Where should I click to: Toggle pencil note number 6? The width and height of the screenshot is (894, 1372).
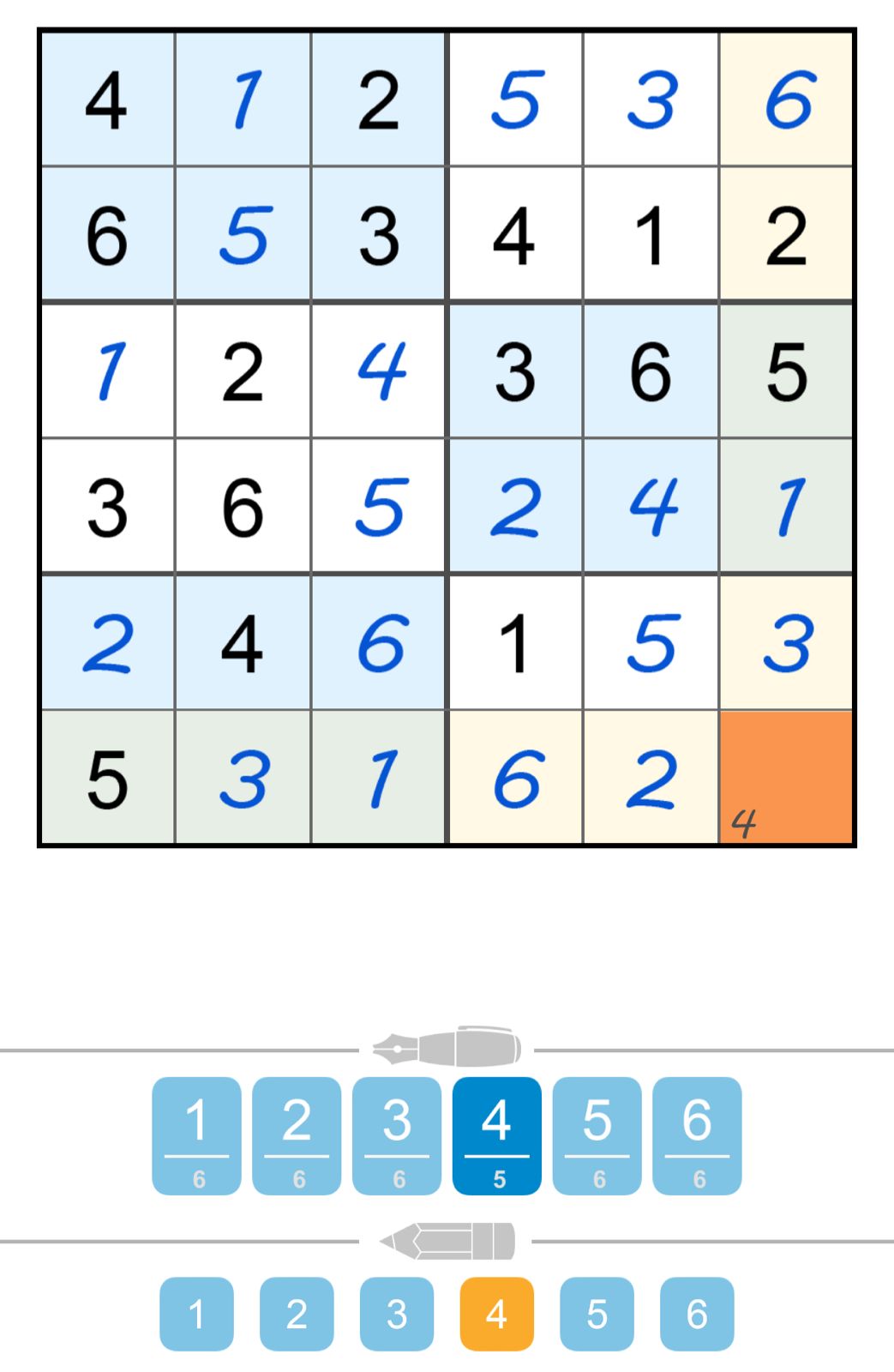(696, 1310)
